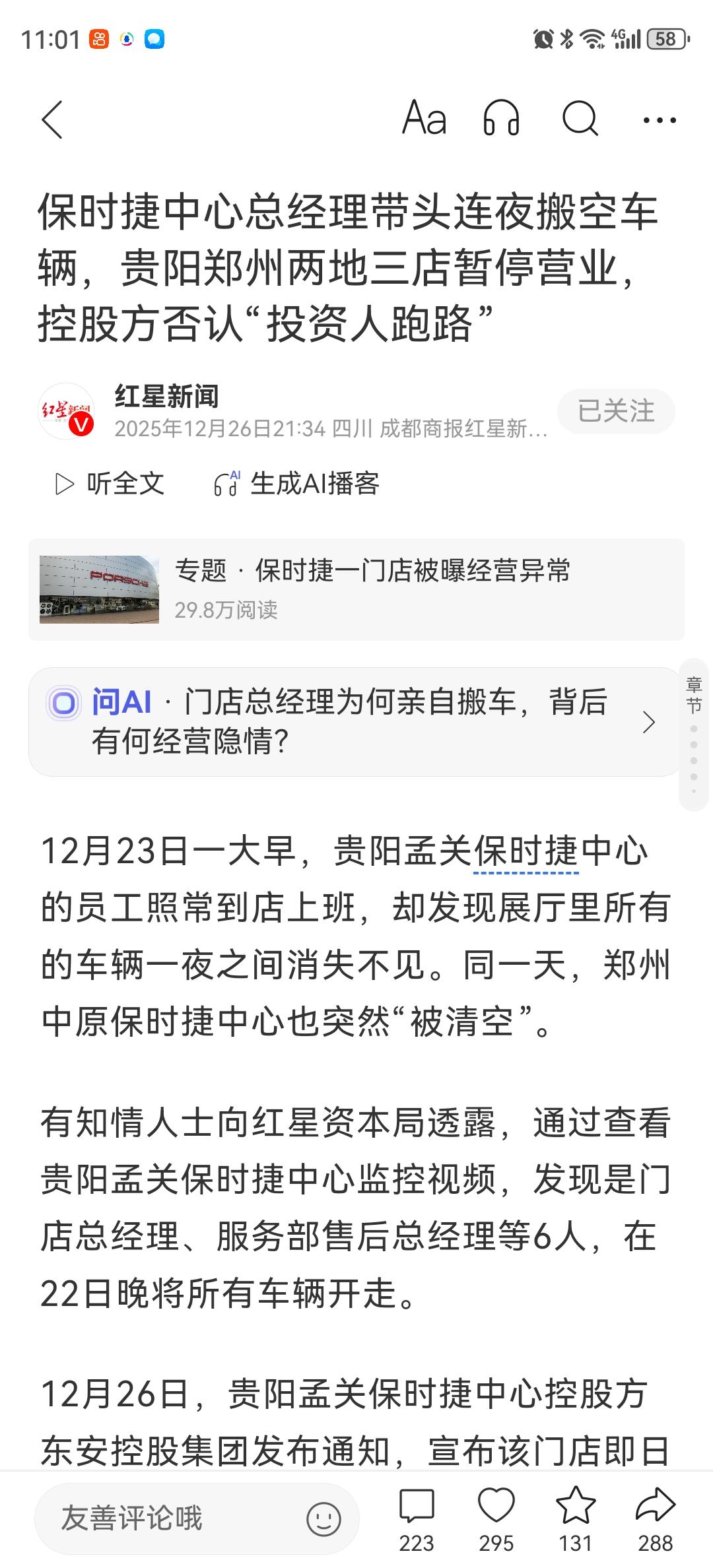Tap the 红星新闻 publisher avatar

(67, 410)
